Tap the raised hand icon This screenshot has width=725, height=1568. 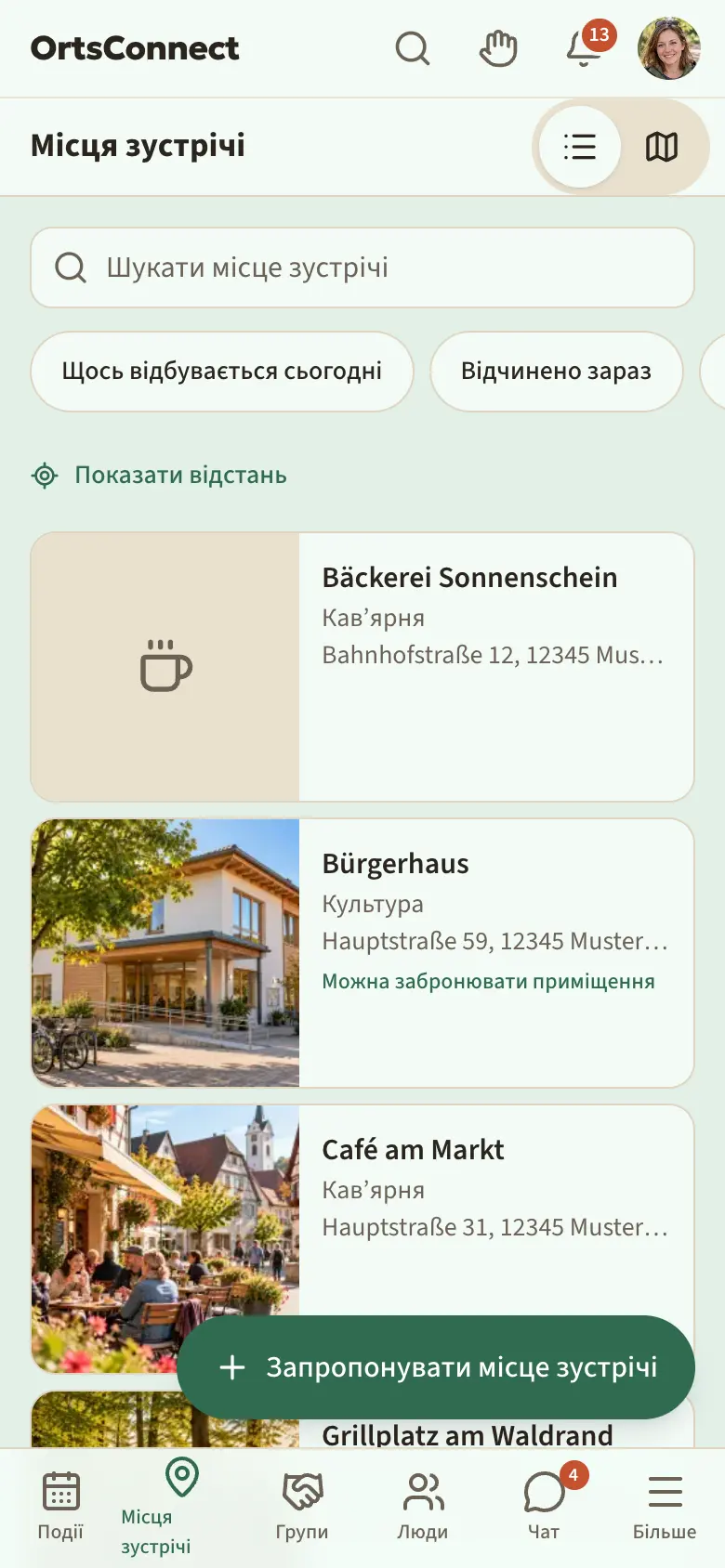click(498, 48)
